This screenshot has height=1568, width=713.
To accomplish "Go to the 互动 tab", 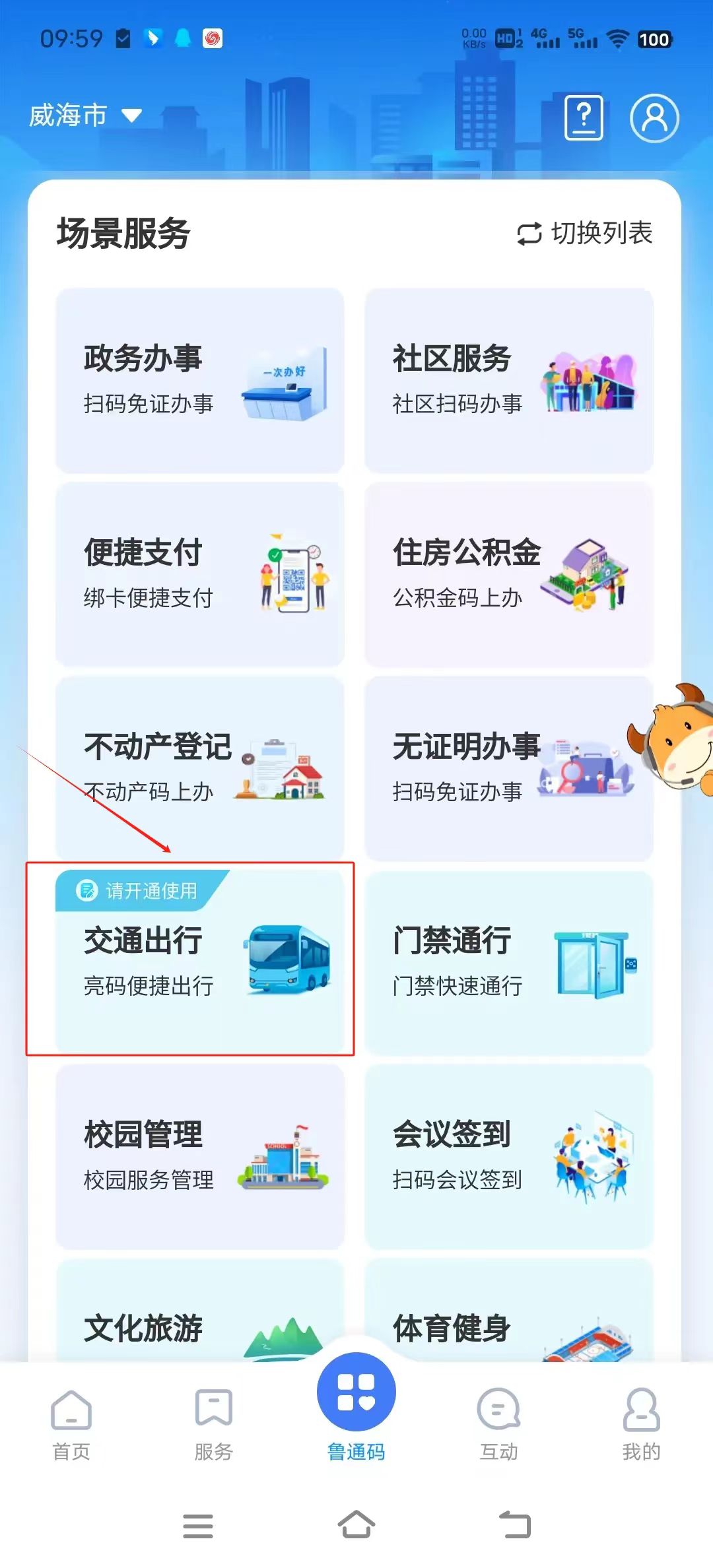I will [499, 1424].
